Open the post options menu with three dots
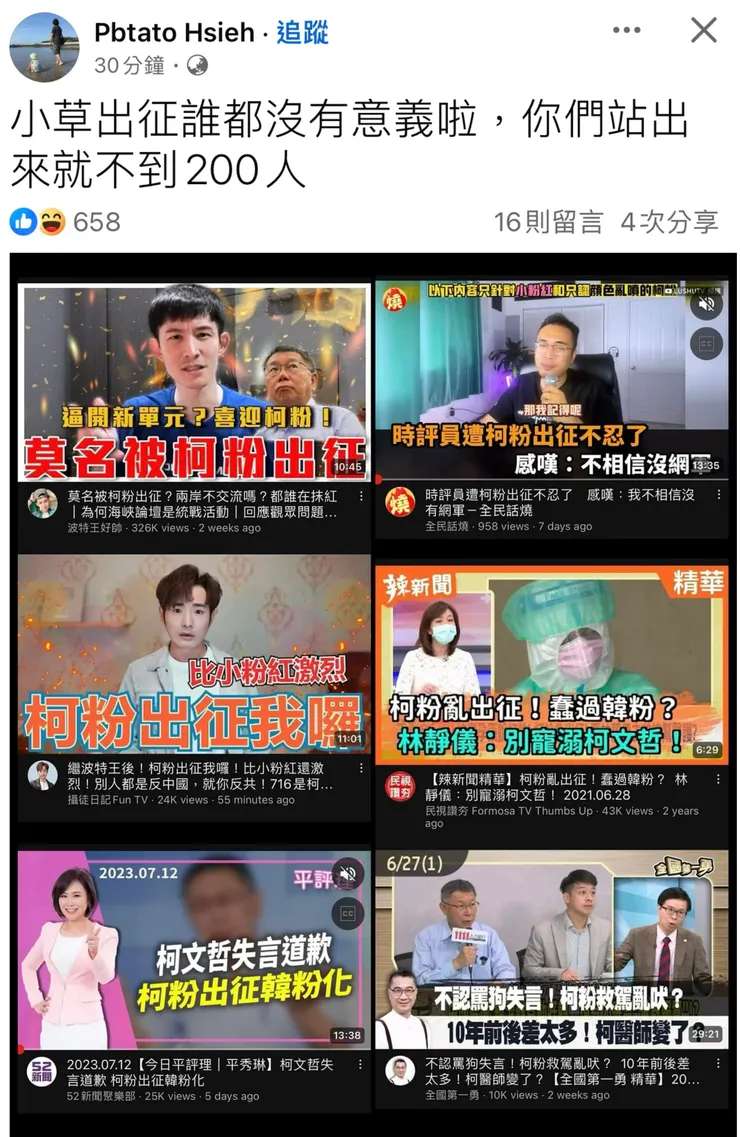 click(627, 30)
